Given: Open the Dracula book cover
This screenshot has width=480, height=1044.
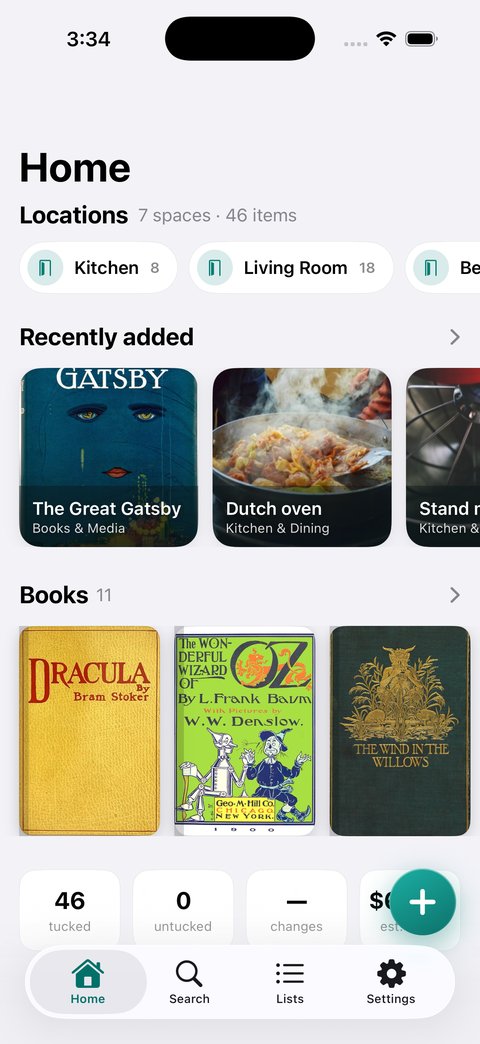Looking at the screenshot, I should coord(90,730).
